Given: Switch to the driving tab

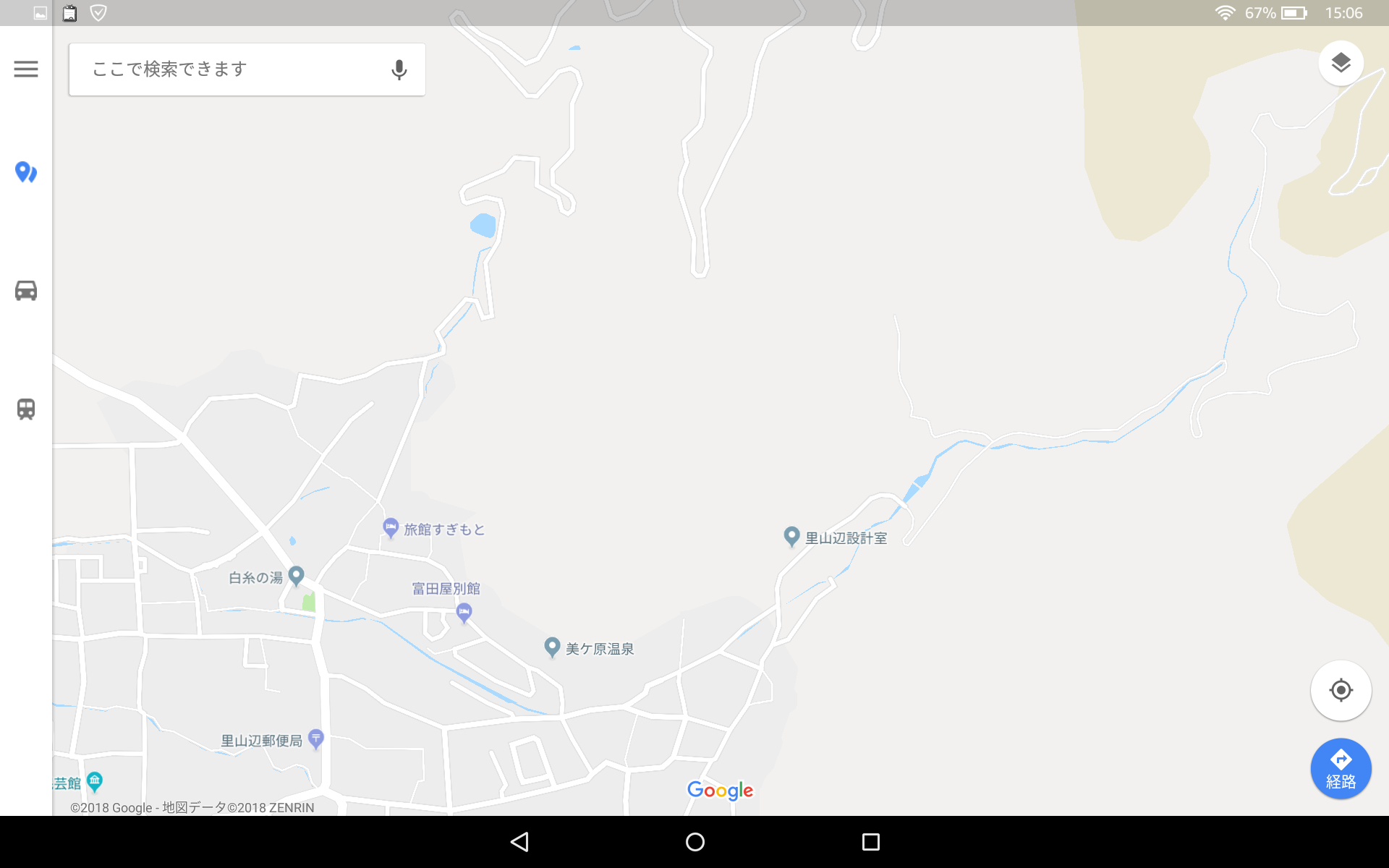Looking at the screenshot, I should (26, 291).
